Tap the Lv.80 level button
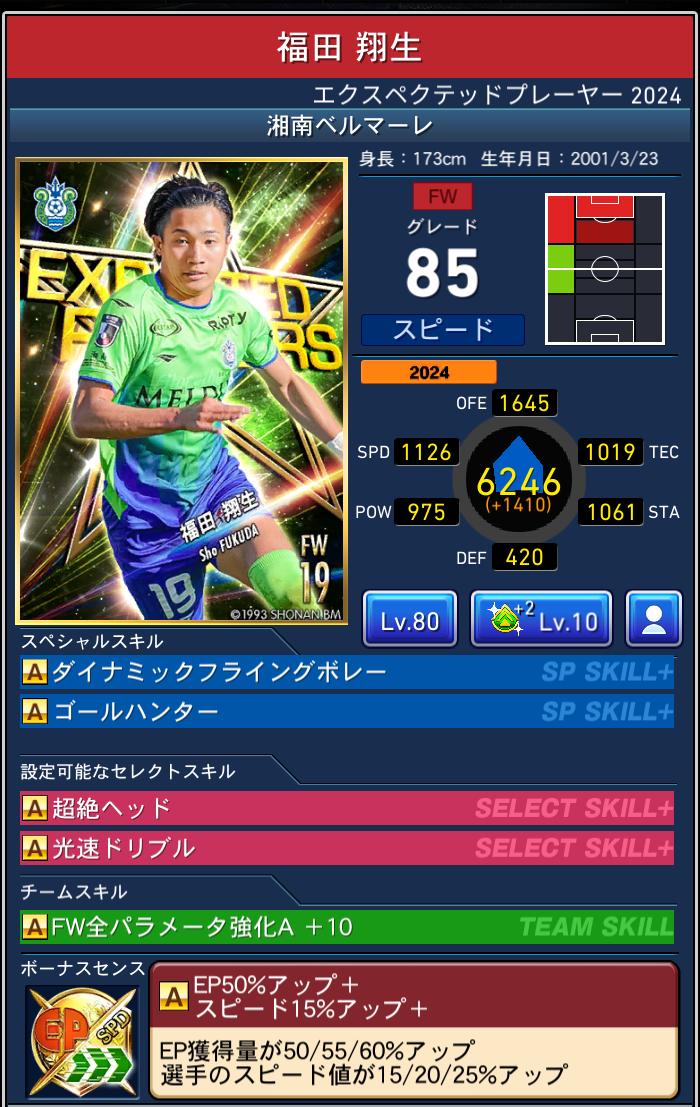700x1107 pixels. 410,620
